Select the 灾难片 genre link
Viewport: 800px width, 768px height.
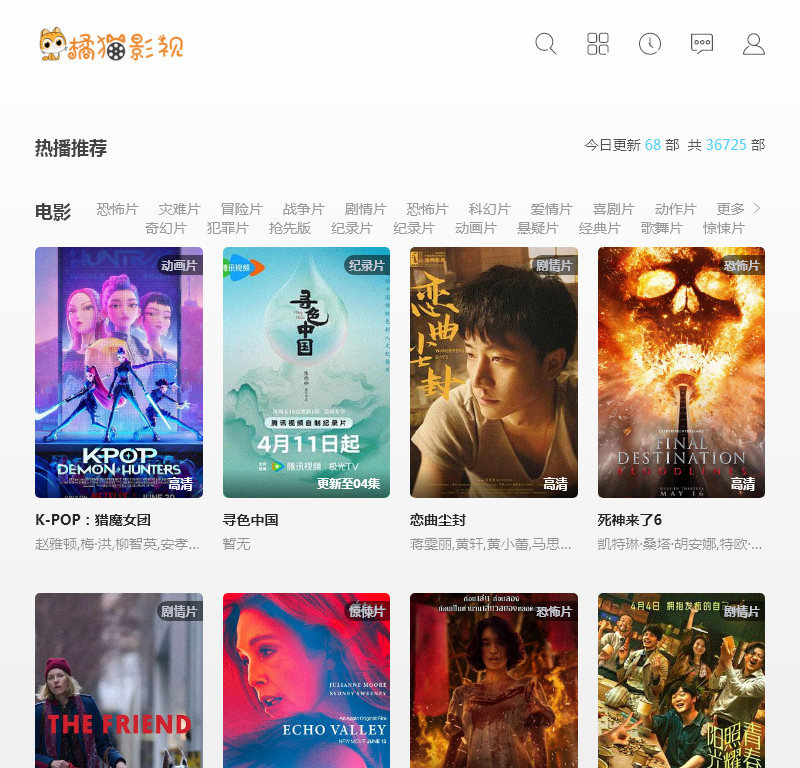(x=179, y=209)
